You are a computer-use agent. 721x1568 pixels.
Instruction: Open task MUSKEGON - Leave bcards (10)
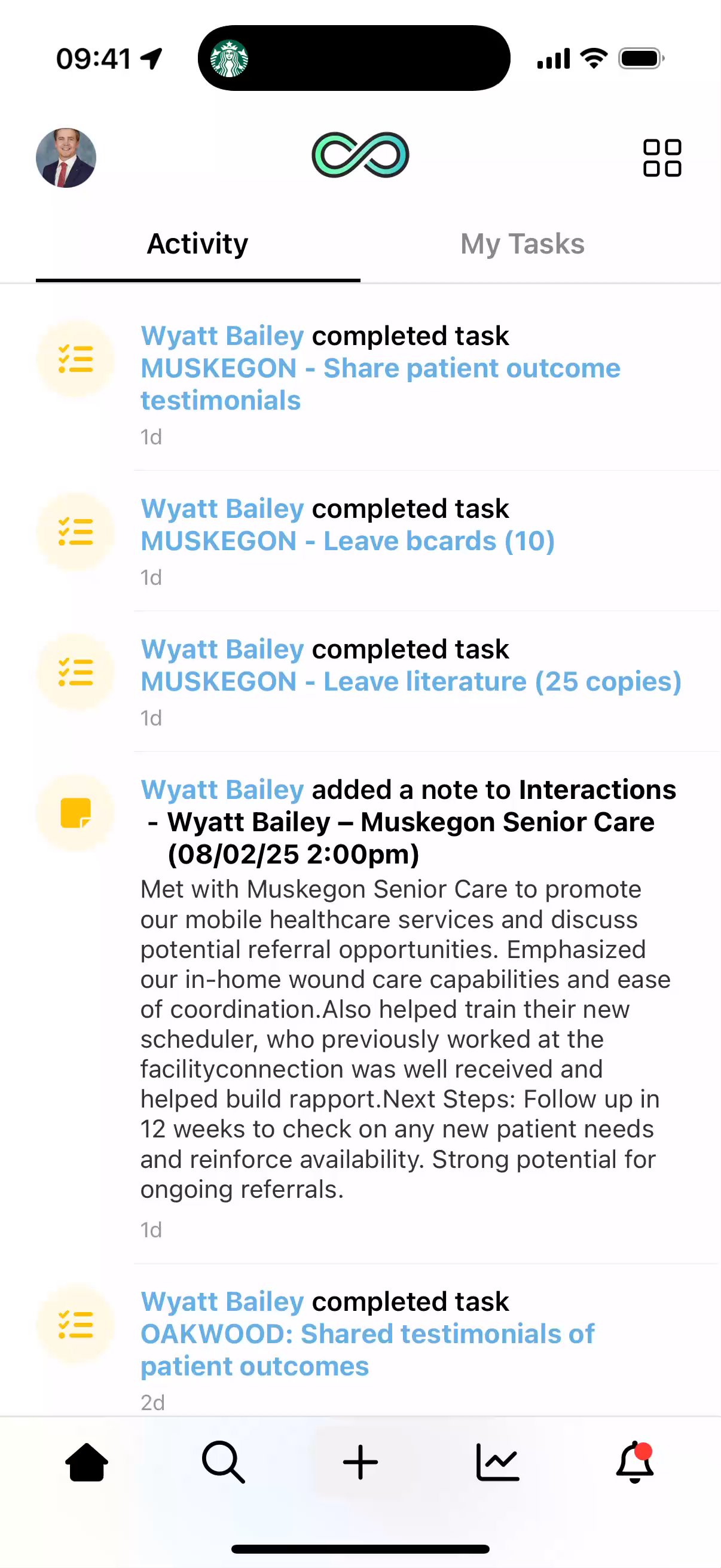[347, 541]
